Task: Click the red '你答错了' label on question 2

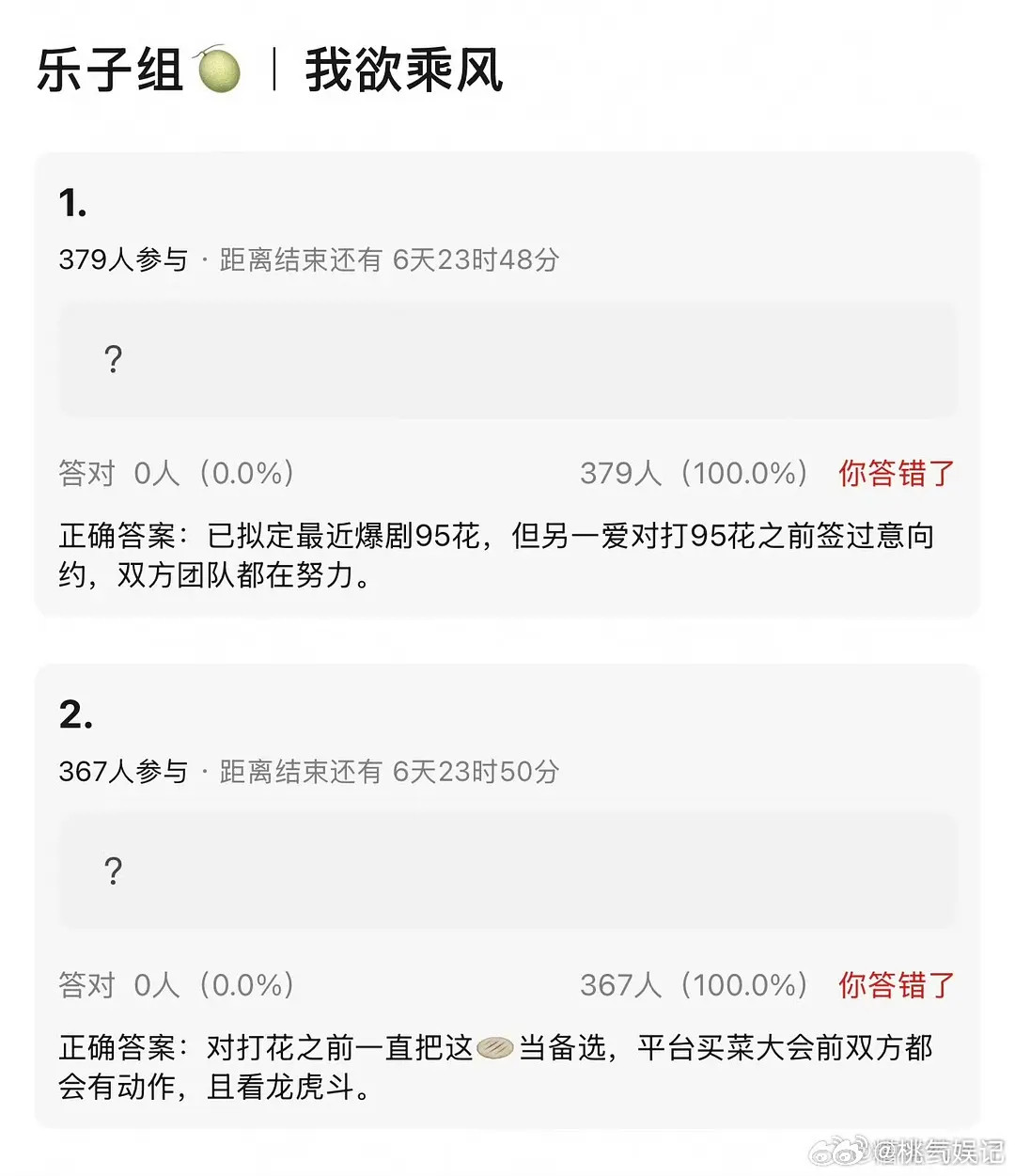Action: point(895,985)
